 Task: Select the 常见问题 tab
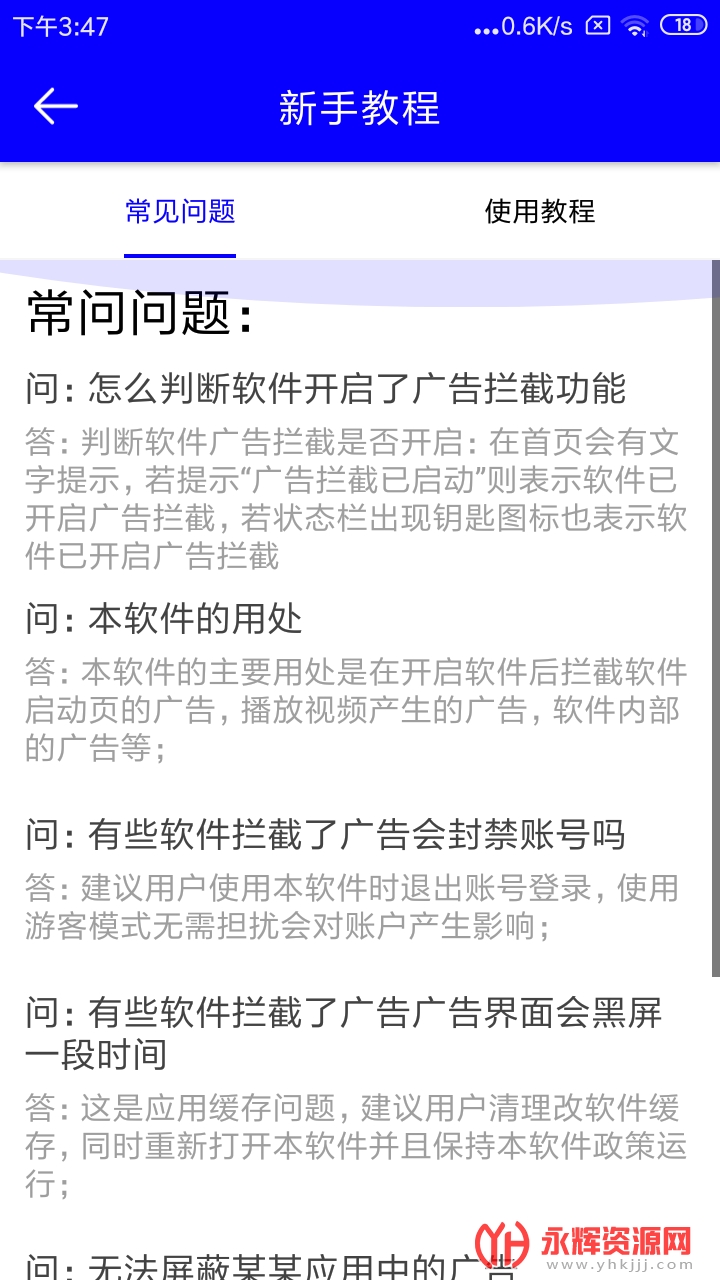[x=180, y=212]
